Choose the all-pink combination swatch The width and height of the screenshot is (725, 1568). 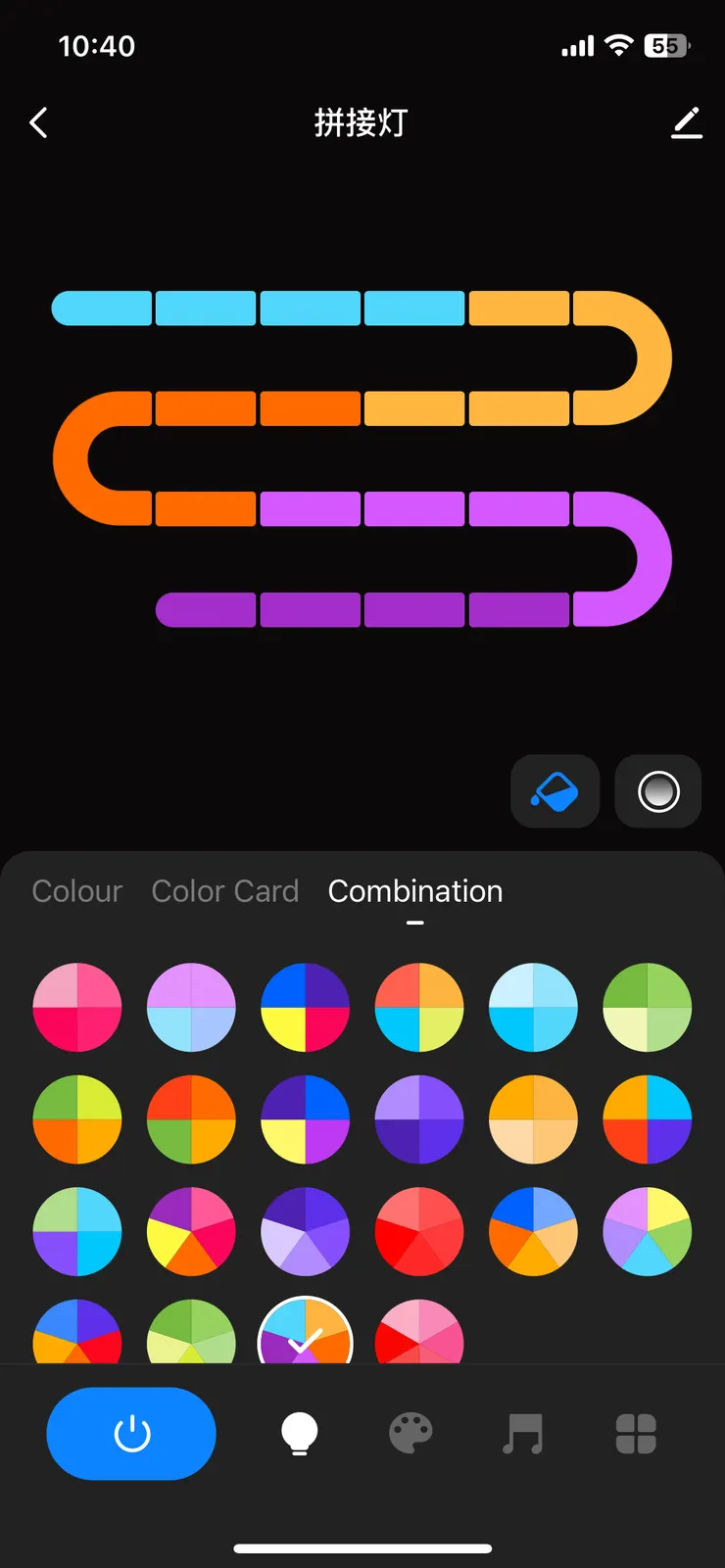click(77, 1007)
